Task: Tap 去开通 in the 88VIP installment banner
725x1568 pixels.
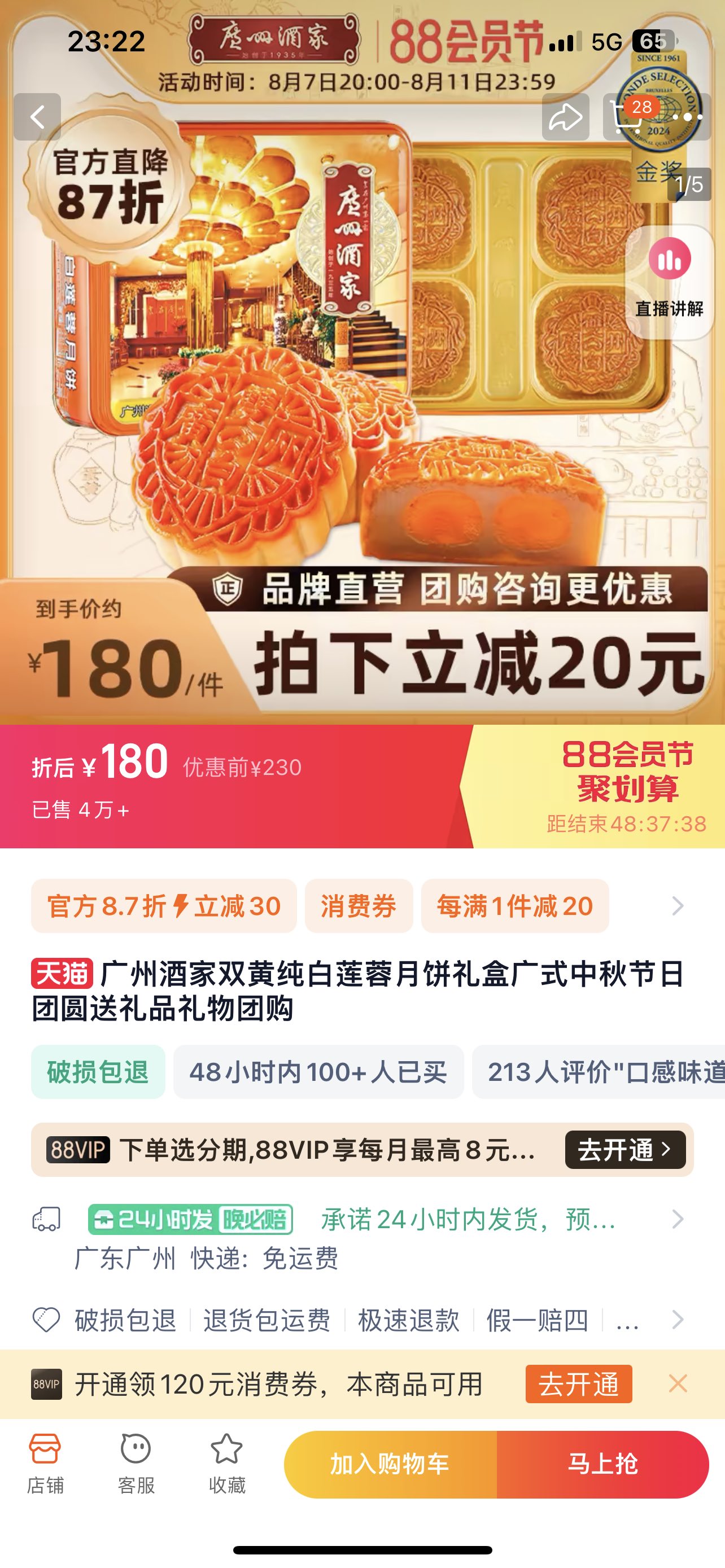Action: [x=625, y=1150]
